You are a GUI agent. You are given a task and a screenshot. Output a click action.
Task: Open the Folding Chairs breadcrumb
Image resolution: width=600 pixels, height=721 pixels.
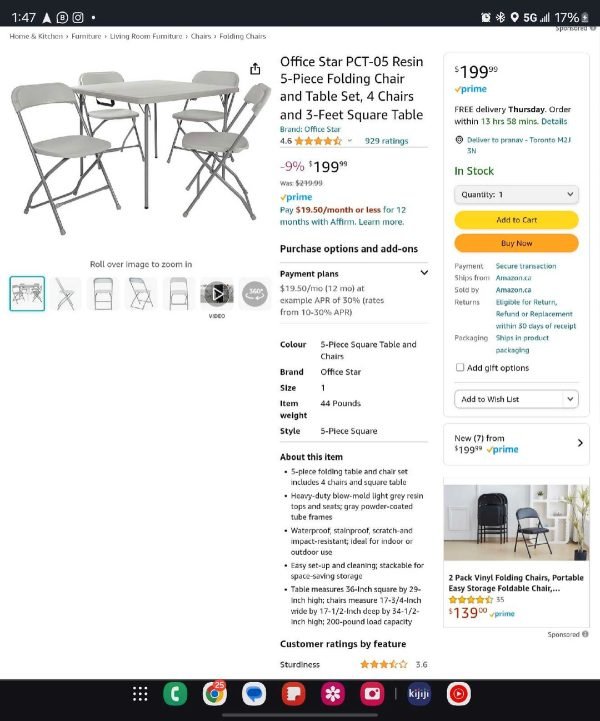click(x=242, y=36)
